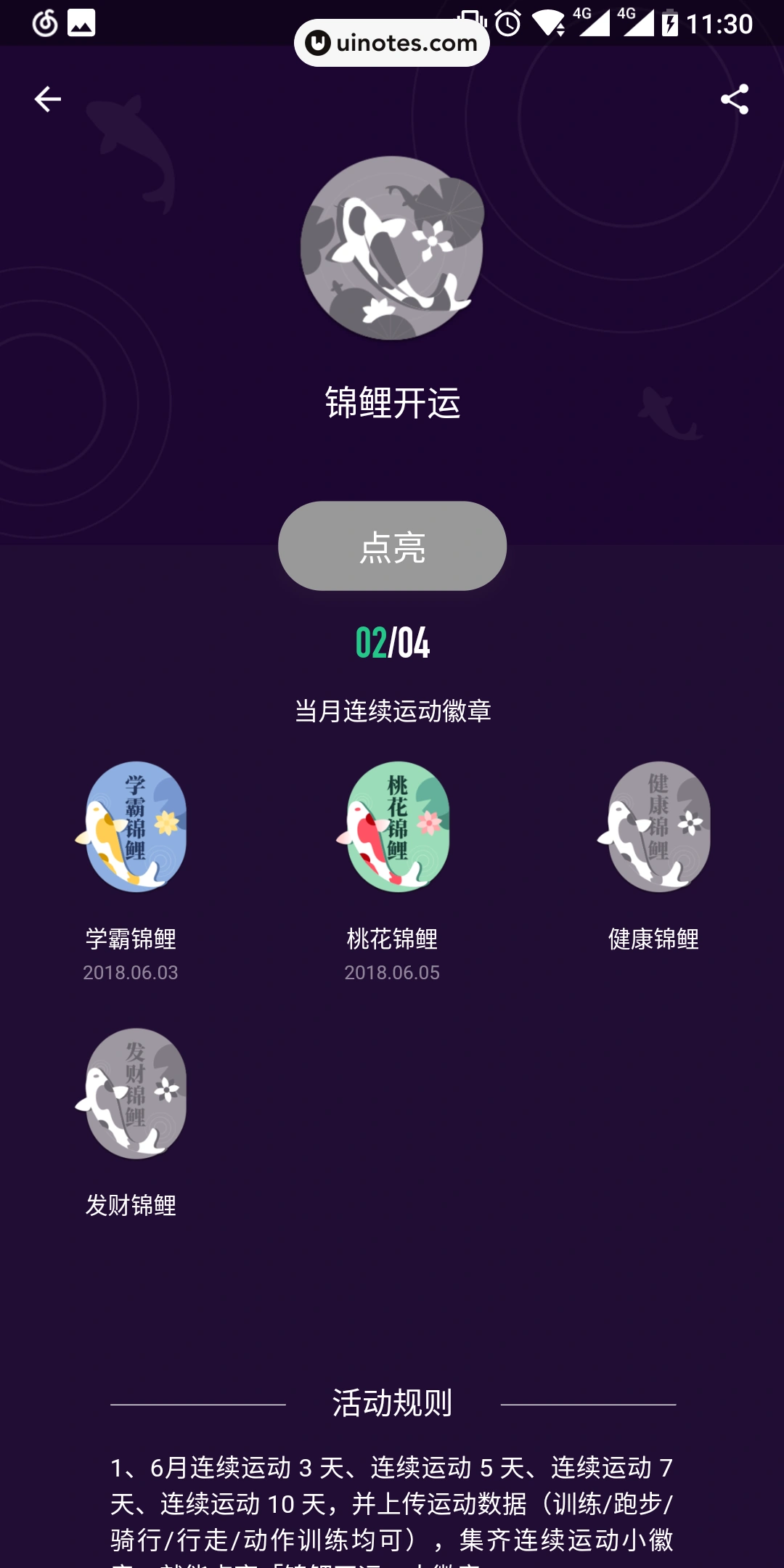The height and width of the screenshot is (1568, 784).
Task: Tap the gallery notification icon
Action: coord(81,24)
